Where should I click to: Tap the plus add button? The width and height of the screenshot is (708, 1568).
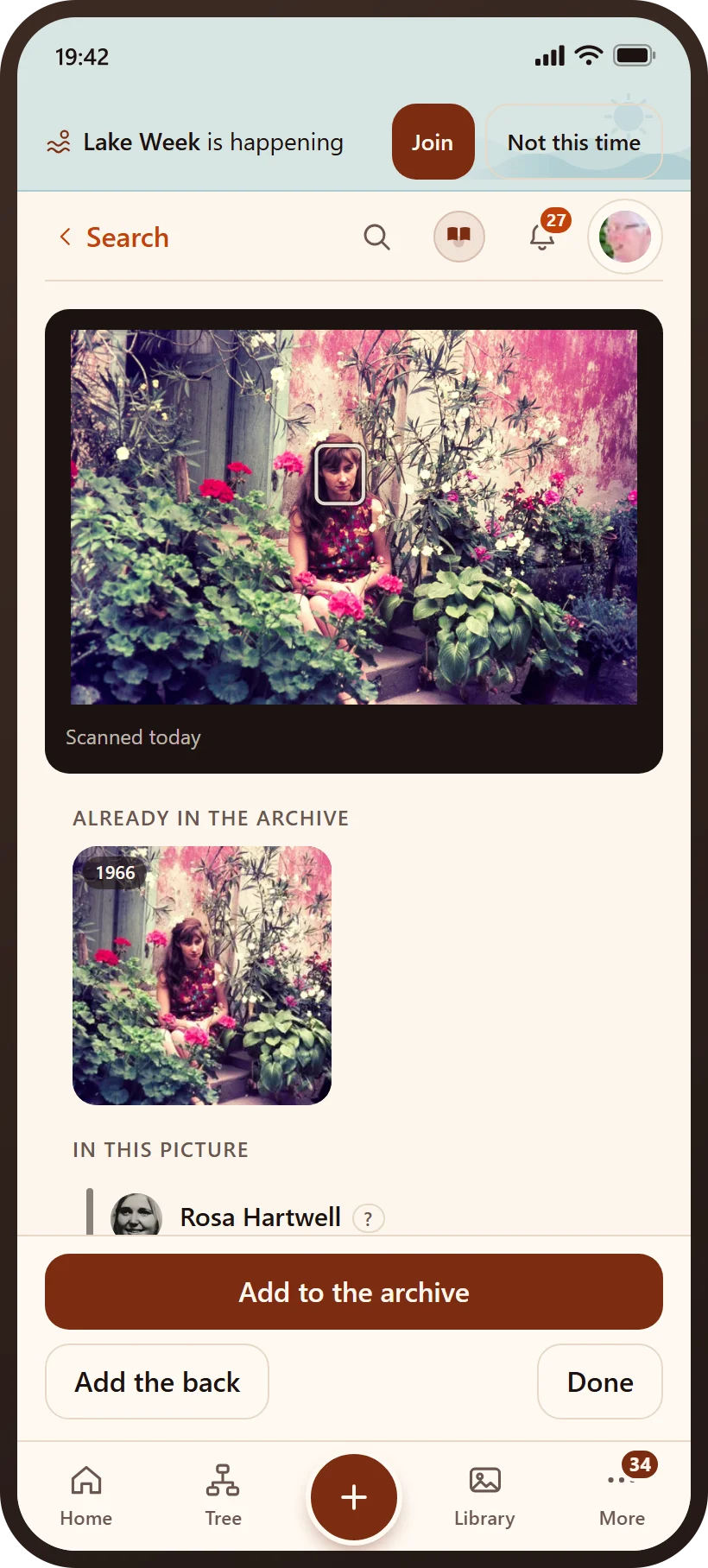coord(354,1497)
